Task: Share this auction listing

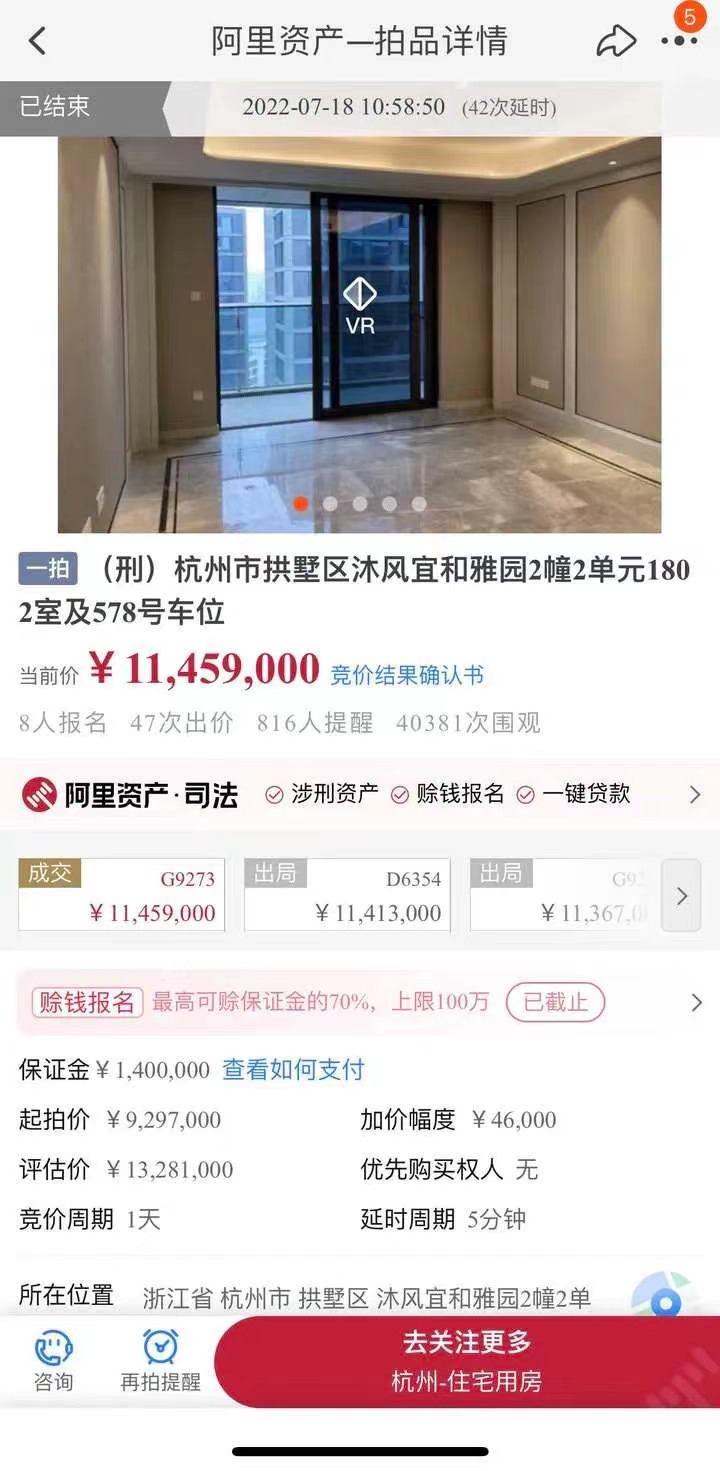Action: [x=615, y=41]
